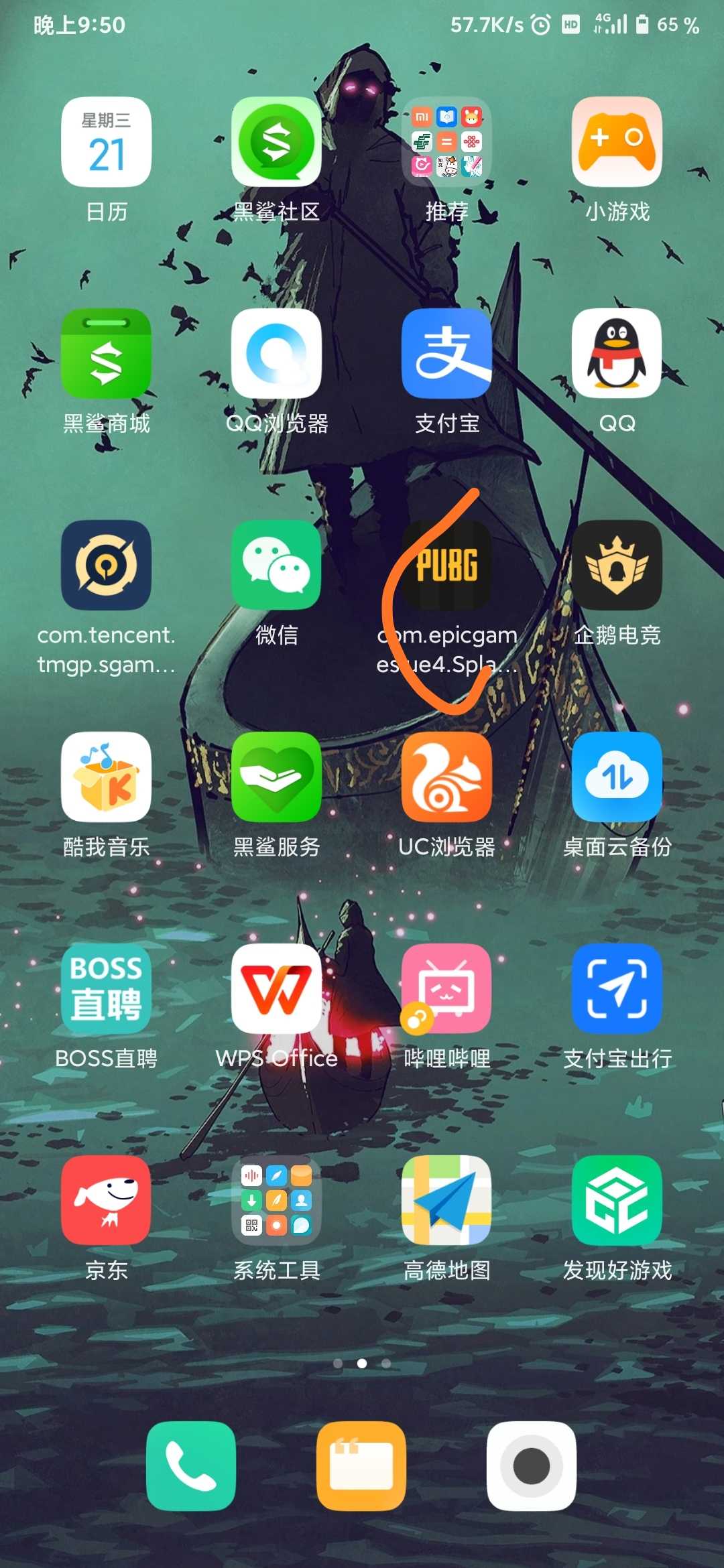Open the 推荐 folder
The width and height of the screenshot is (724, 1568).
click(446, 142)
